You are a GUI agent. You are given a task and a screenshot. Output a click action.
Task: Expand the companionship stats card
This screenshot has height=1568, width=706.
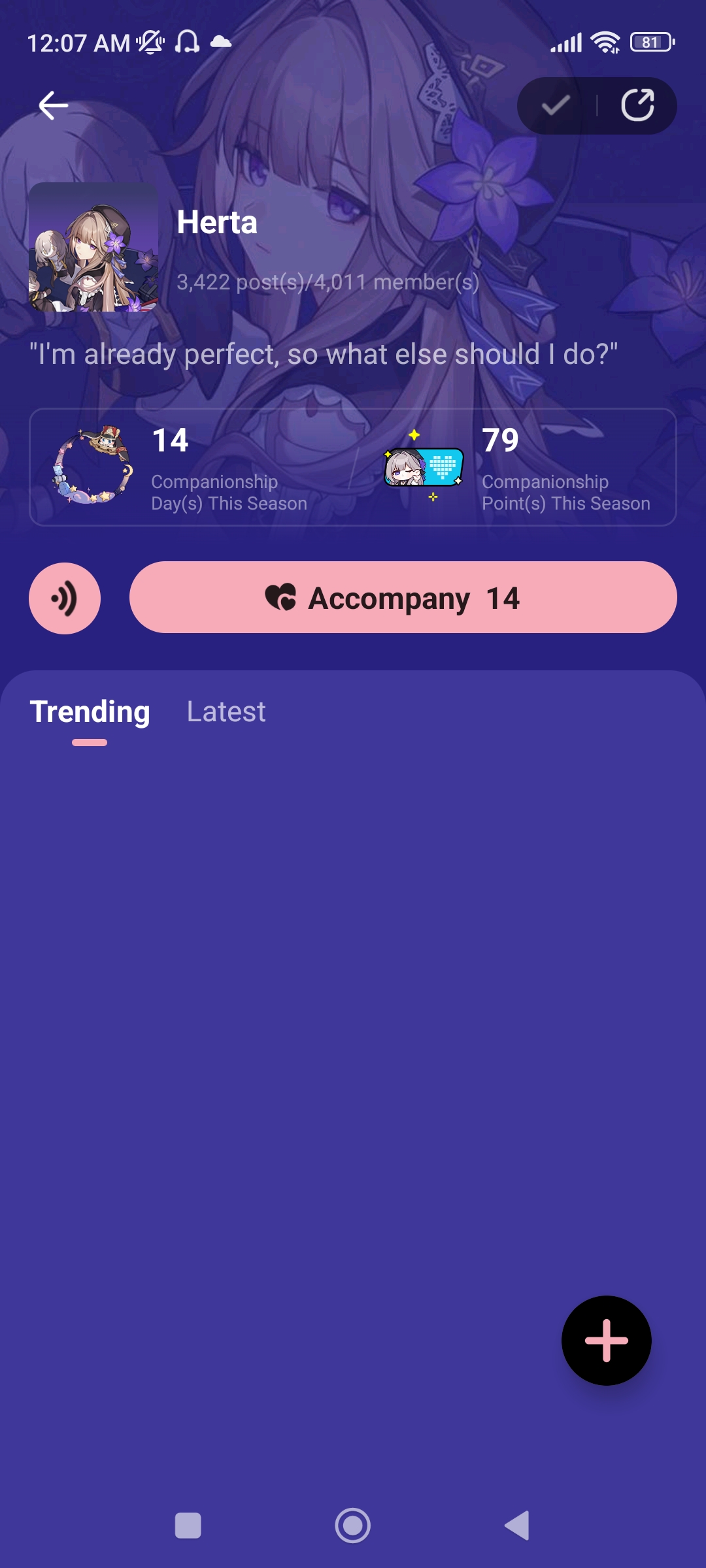(353, 465)
